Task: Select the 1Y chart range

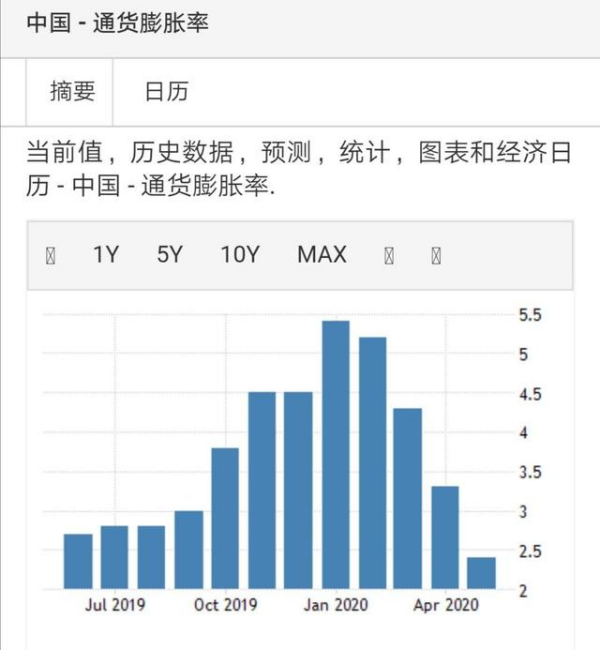Action: [x=105, y=255]
